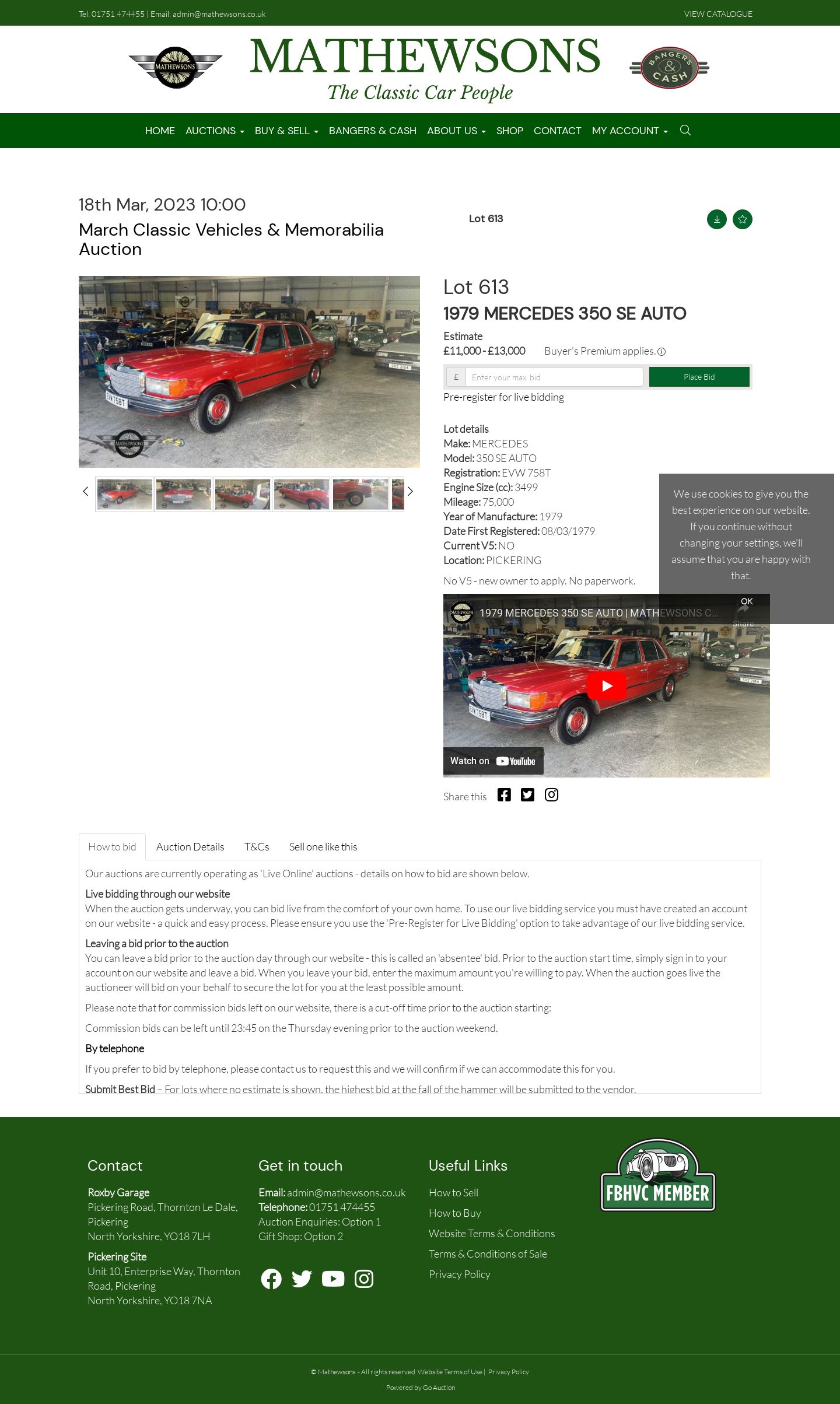Select the Sell one like this tab
Screen dimensions: 840x1404
point(323,847)
